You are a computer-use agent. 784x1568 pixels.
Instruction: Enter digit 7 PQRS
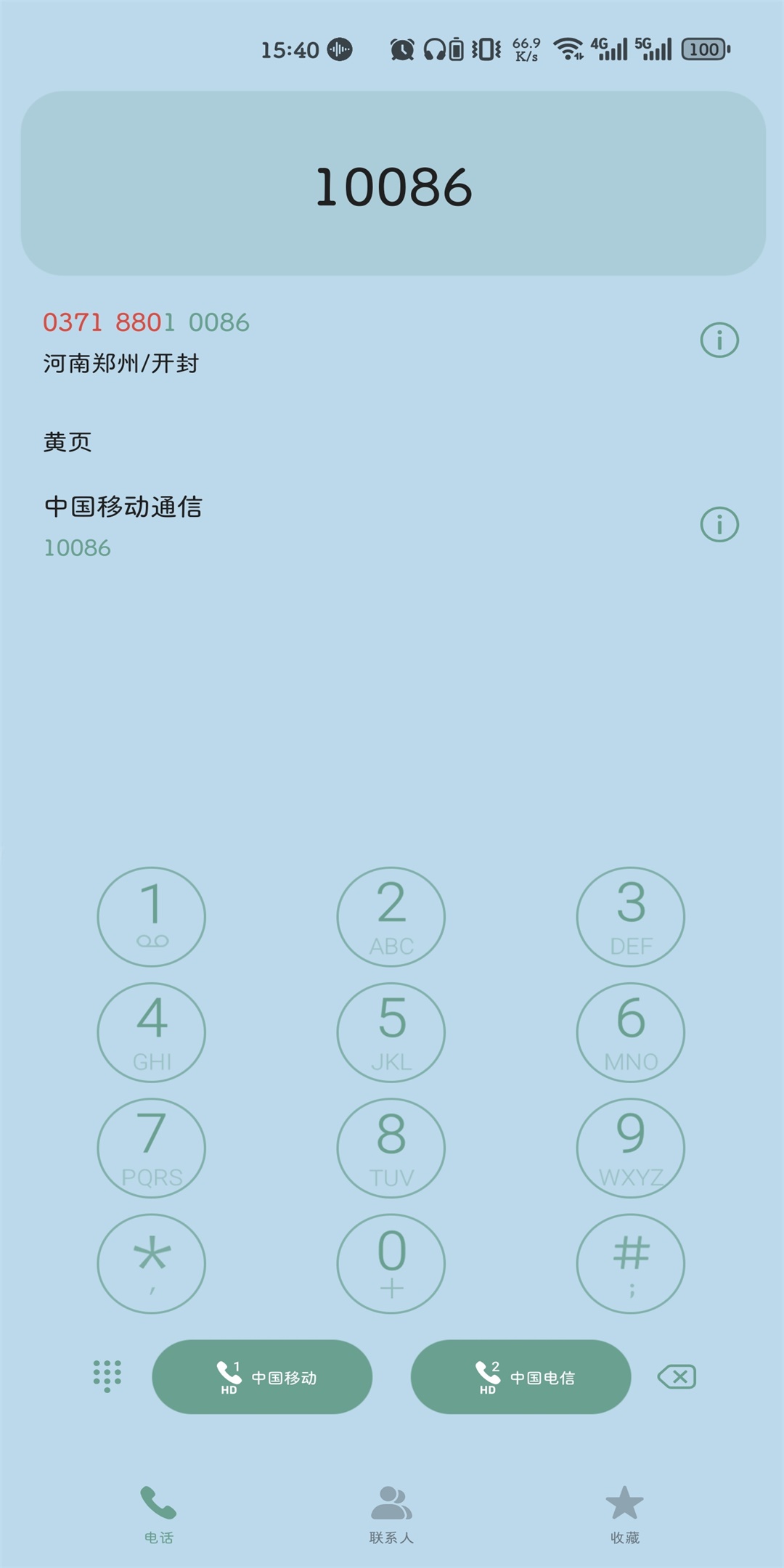point(152,1147)
